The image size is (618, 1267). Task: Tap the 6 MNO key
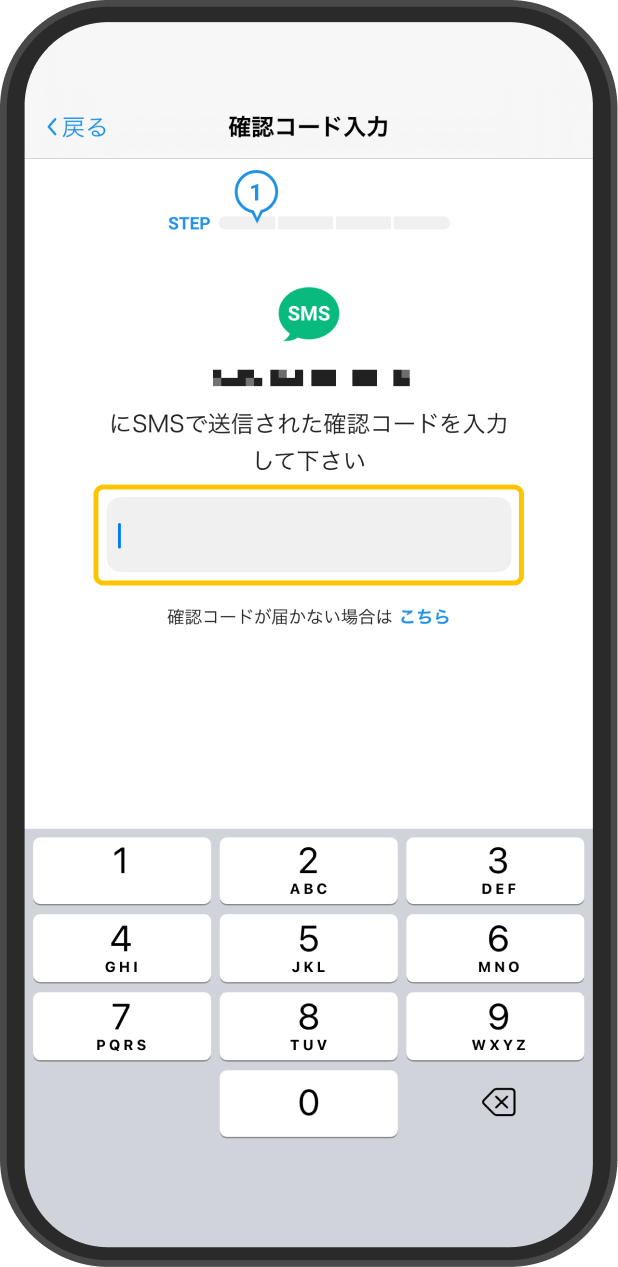click(x=496, y=948)
